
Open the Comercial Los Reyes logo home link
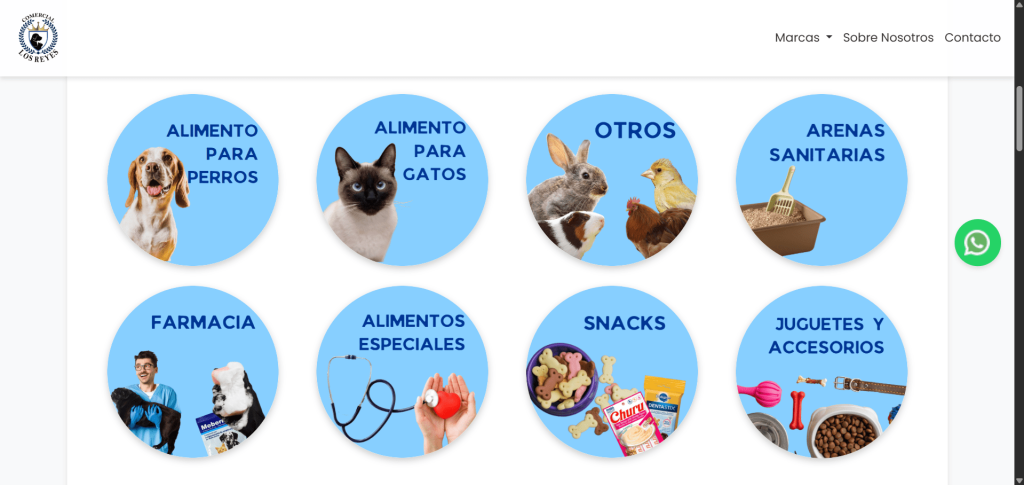tap(38, 38)
